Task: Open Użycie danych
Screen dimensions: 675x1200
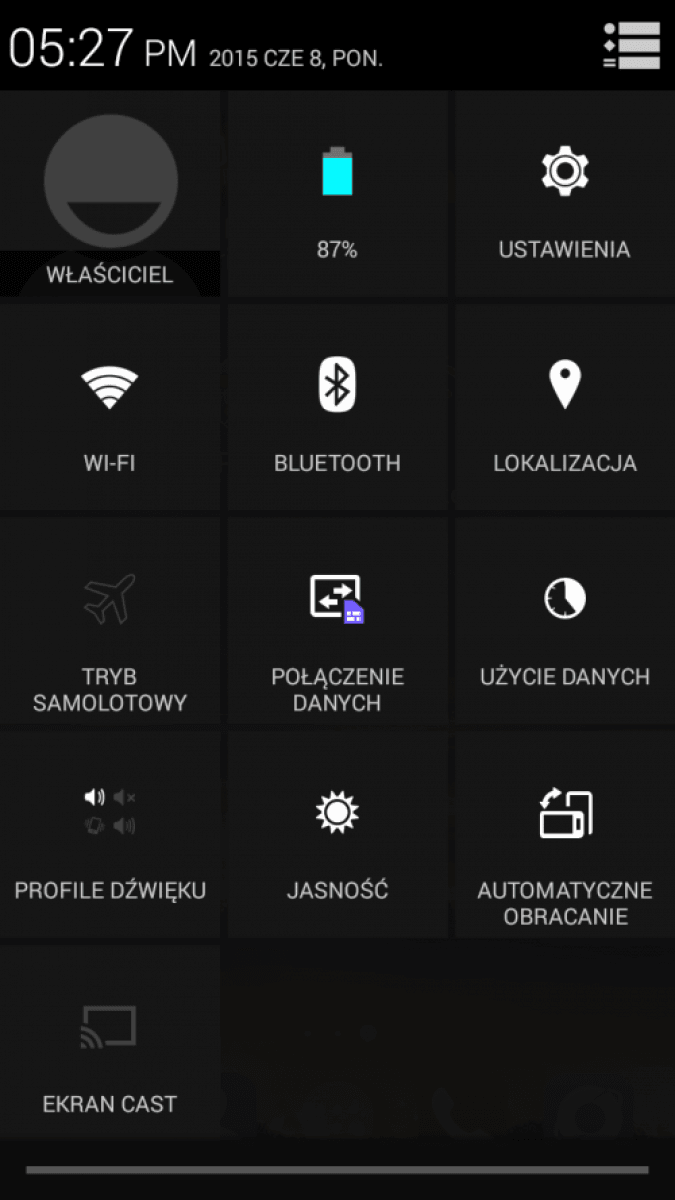Action: click(x=564, y=620)
